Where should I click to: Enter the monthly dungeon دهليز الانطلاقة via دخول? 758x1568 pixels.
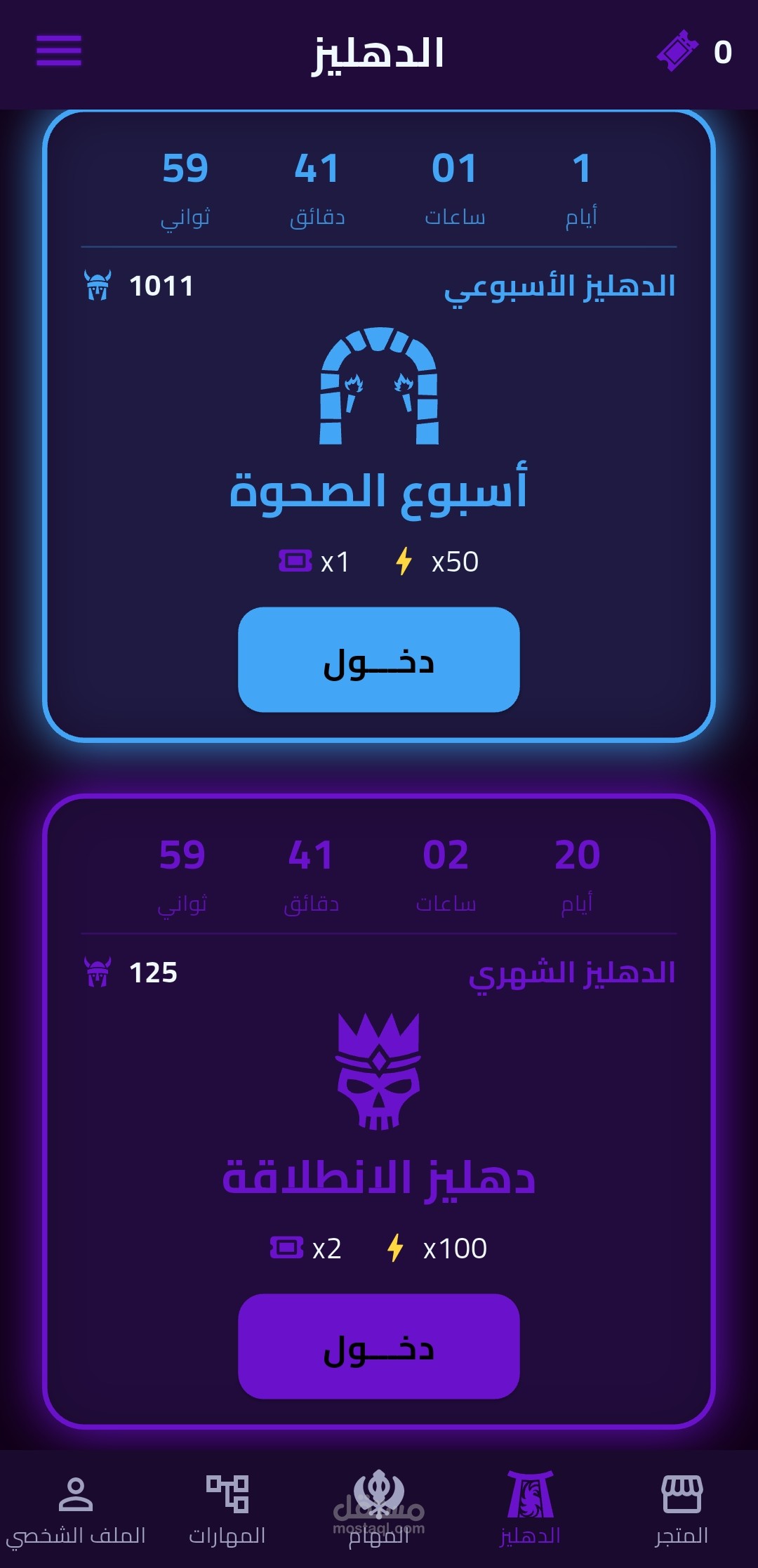(379, 1346)
